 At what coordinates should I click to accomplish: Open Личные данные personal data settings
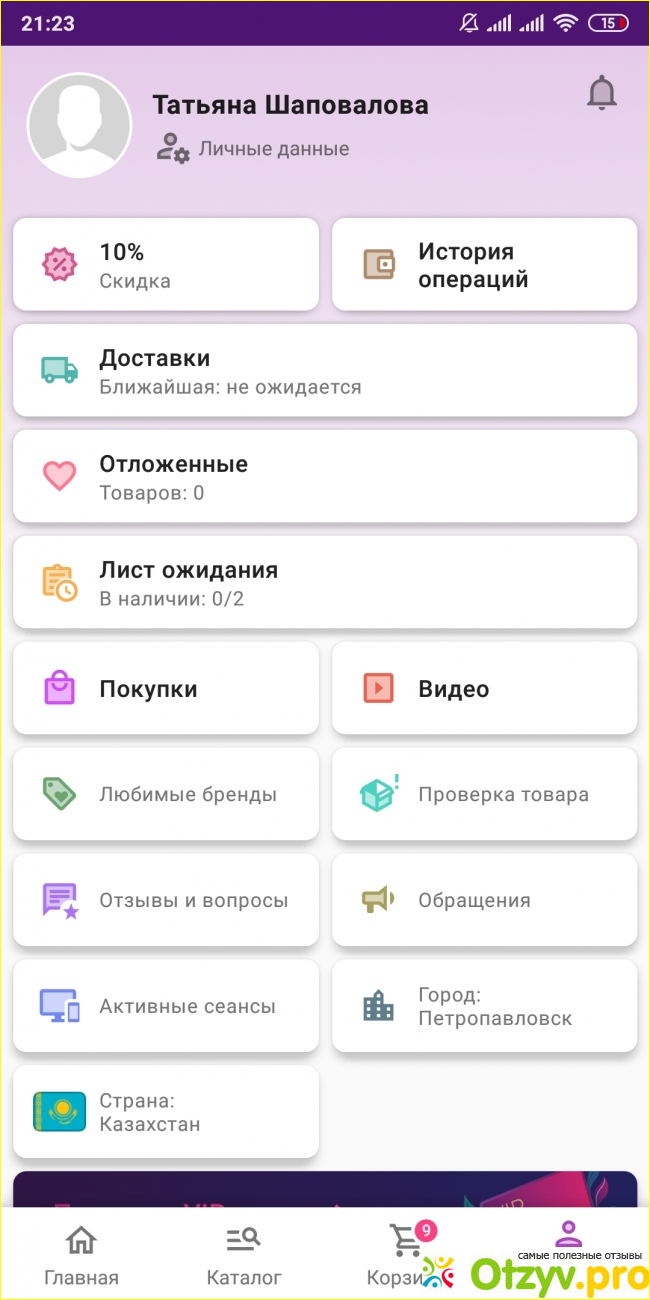[x=255, y=149]
